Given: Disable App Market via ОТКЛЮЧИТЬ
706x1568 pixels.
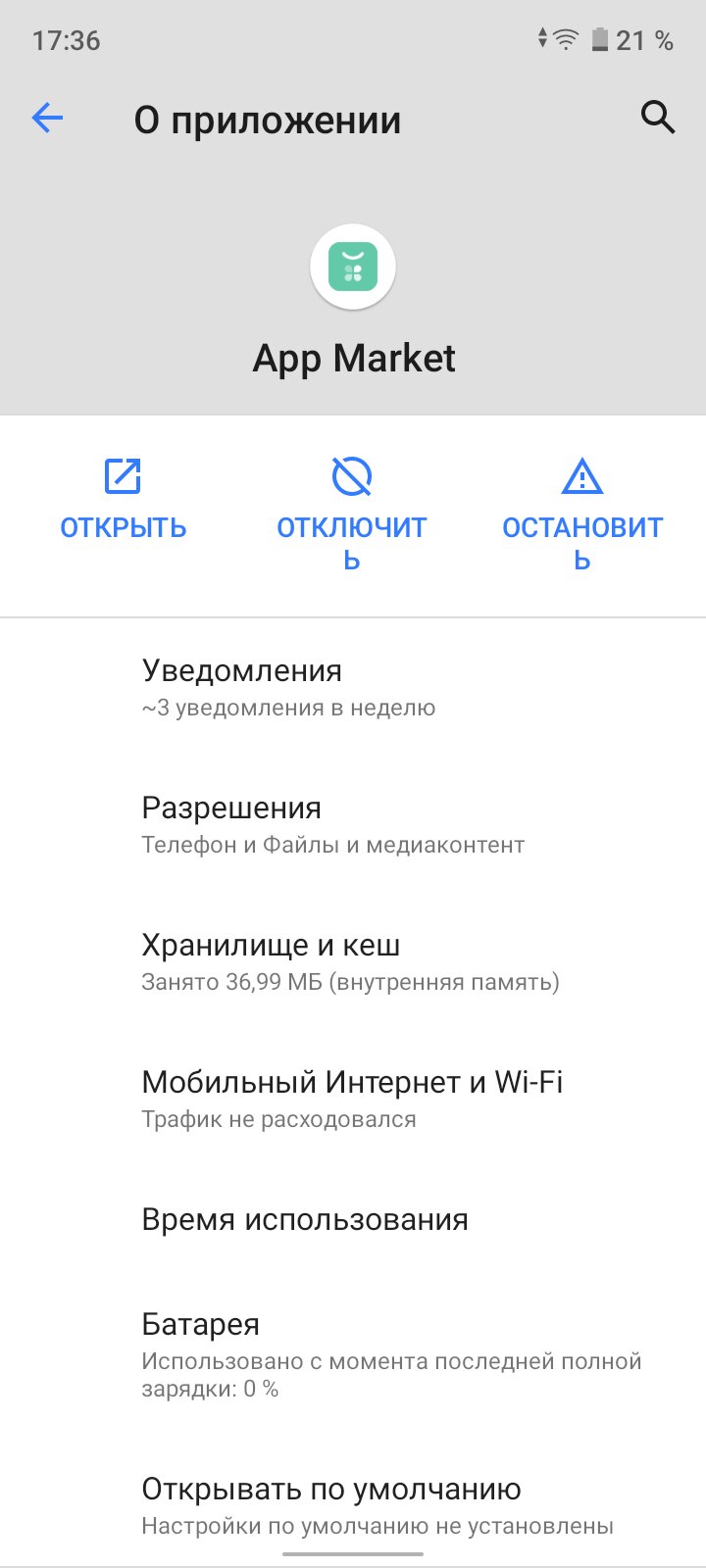Looking at the screenshot, I should 352,514.
